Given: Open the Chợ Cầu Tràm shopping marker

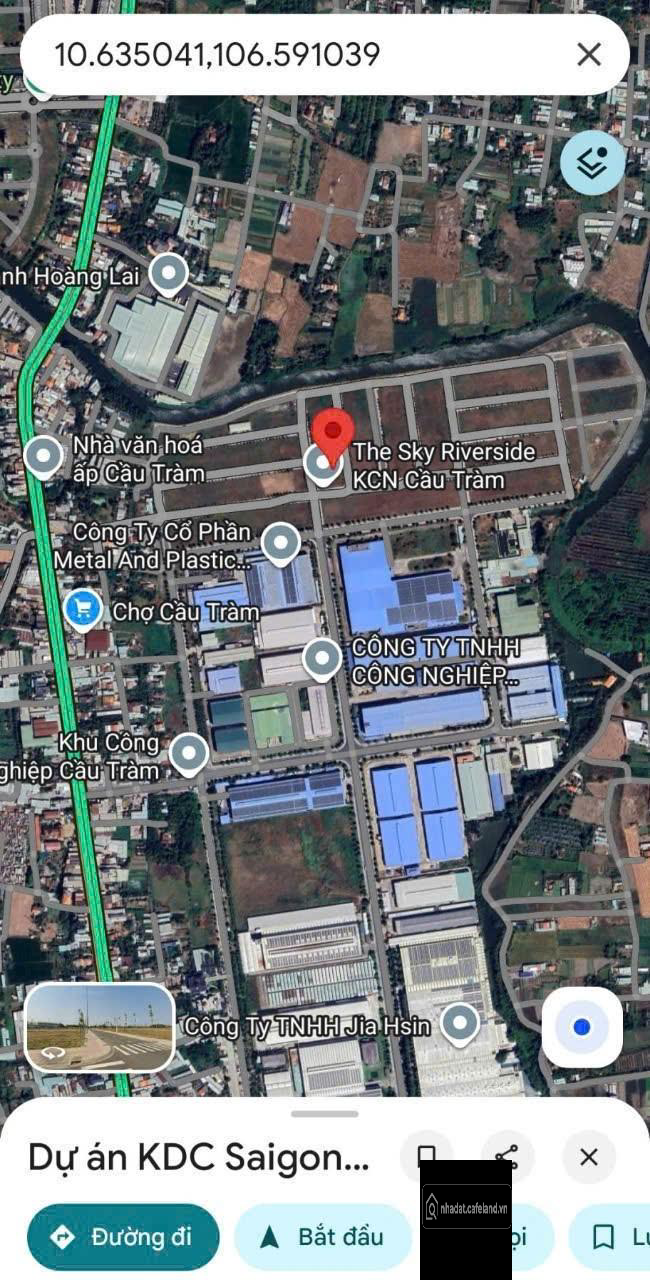Looking at the screenshot, I should pos(82,608).
